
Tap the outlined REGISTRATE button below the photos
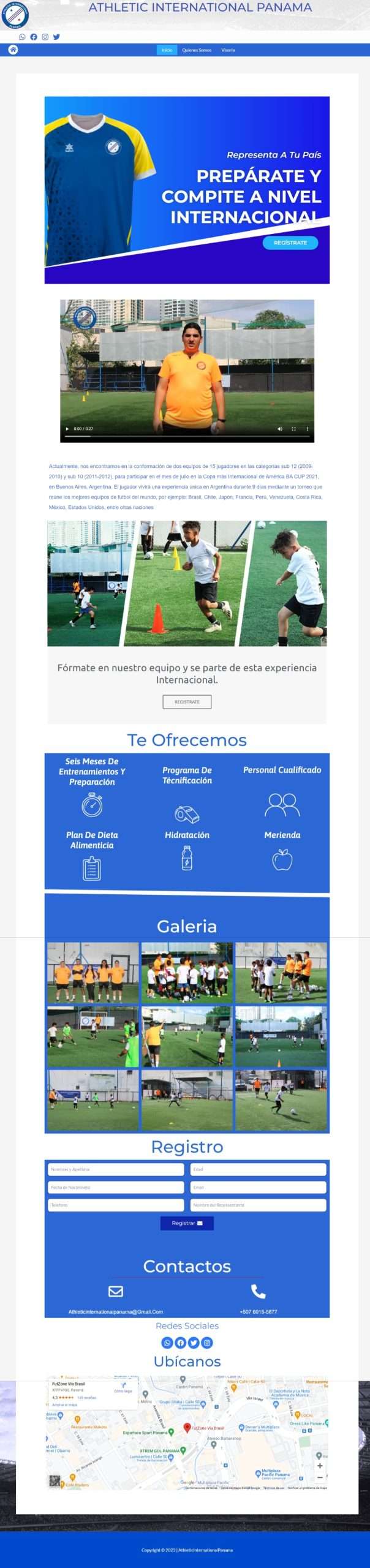(x=187, y=701)
